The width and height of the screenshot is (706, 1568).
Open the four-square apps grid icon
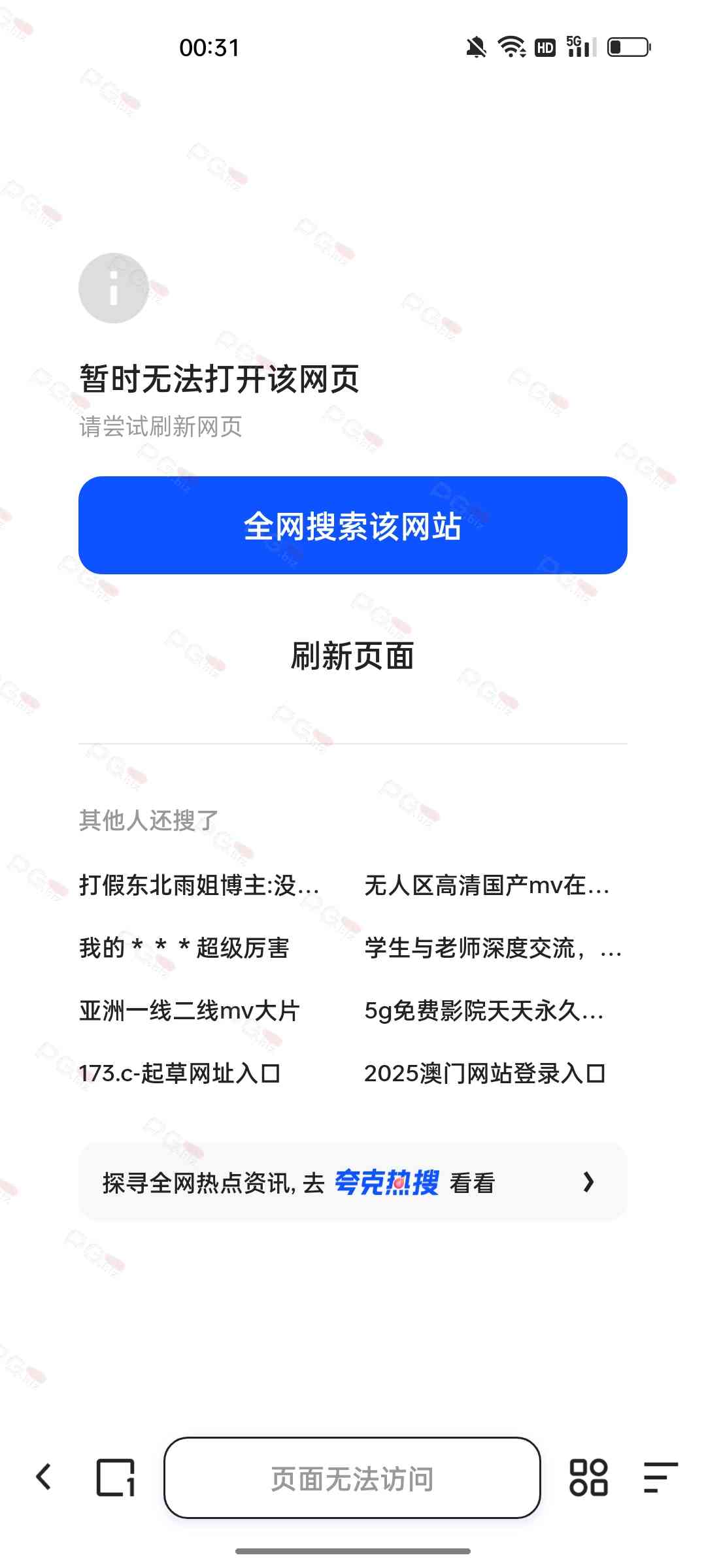click(588, 1477)
